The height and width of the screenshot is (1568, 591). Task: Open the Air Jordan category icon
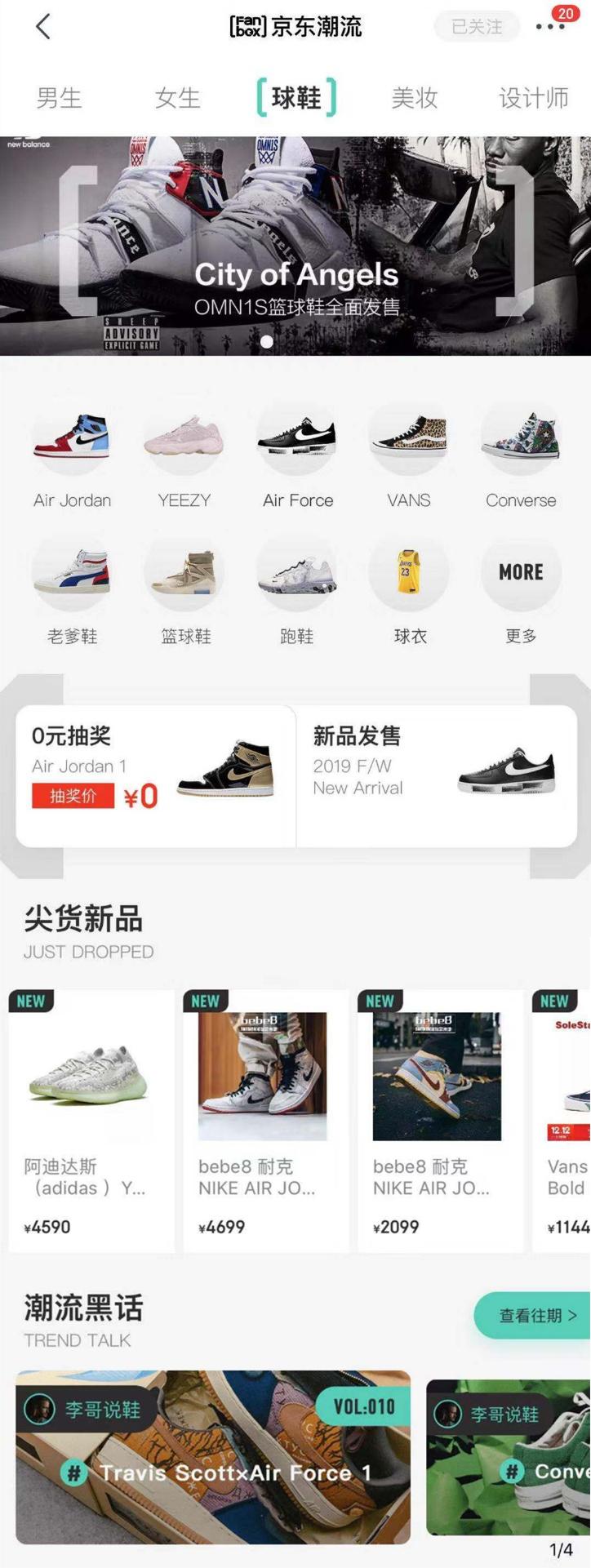coord(72,441)
